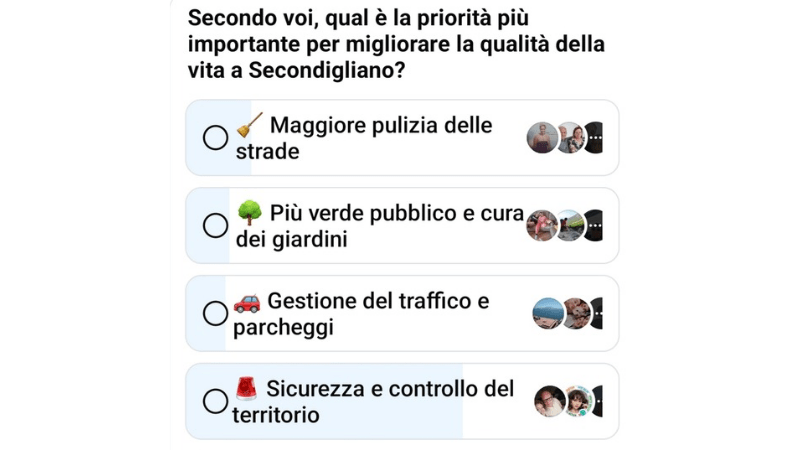Pick Sicurezza e controllo del territorio
The width and height of the screenshot is (800, 450).
(215, 402)
